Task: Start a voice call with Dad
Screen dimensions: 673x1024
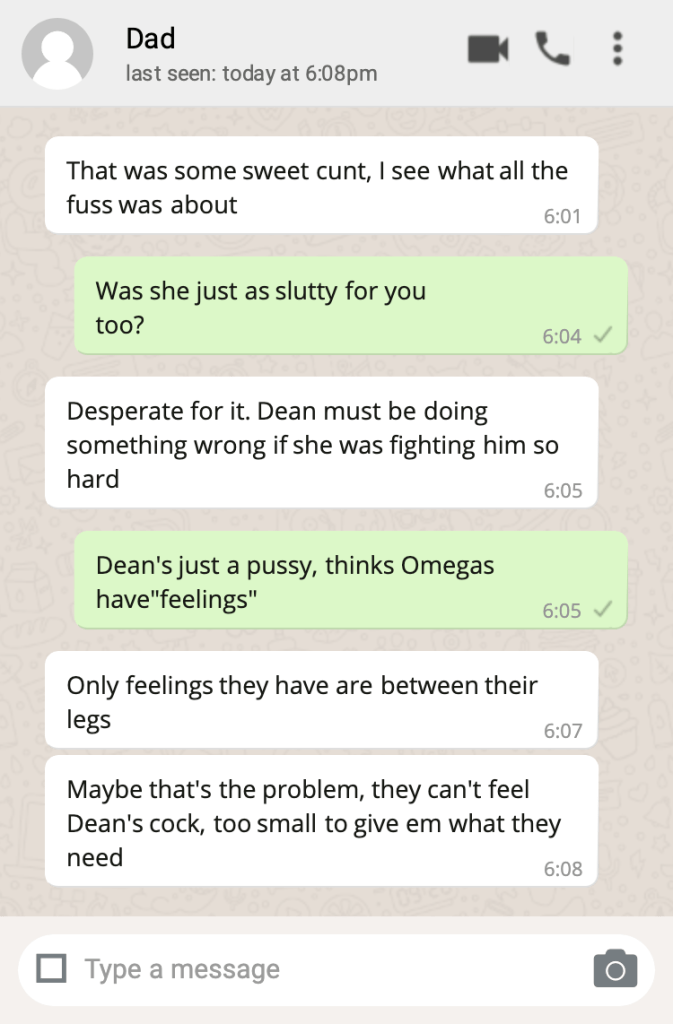Action: (552, 47)
